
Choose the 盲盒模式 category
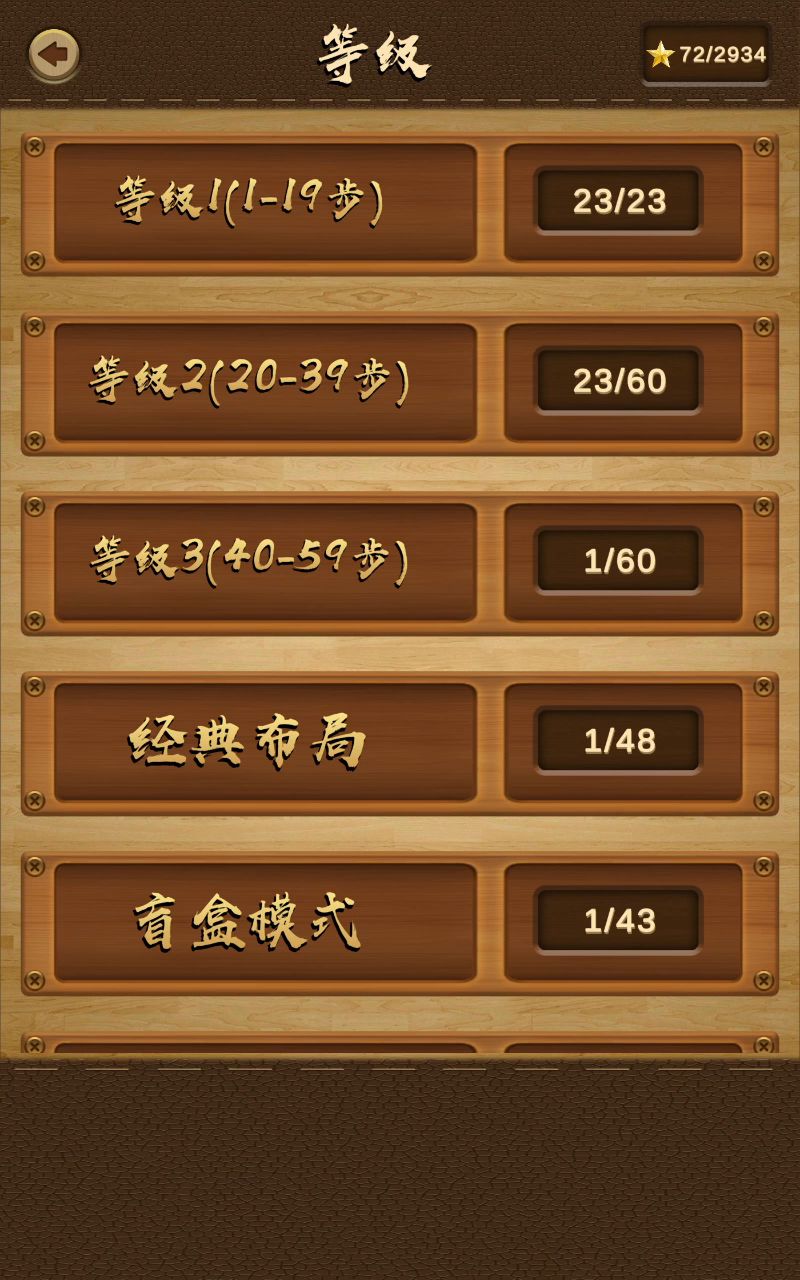[265, 922]
